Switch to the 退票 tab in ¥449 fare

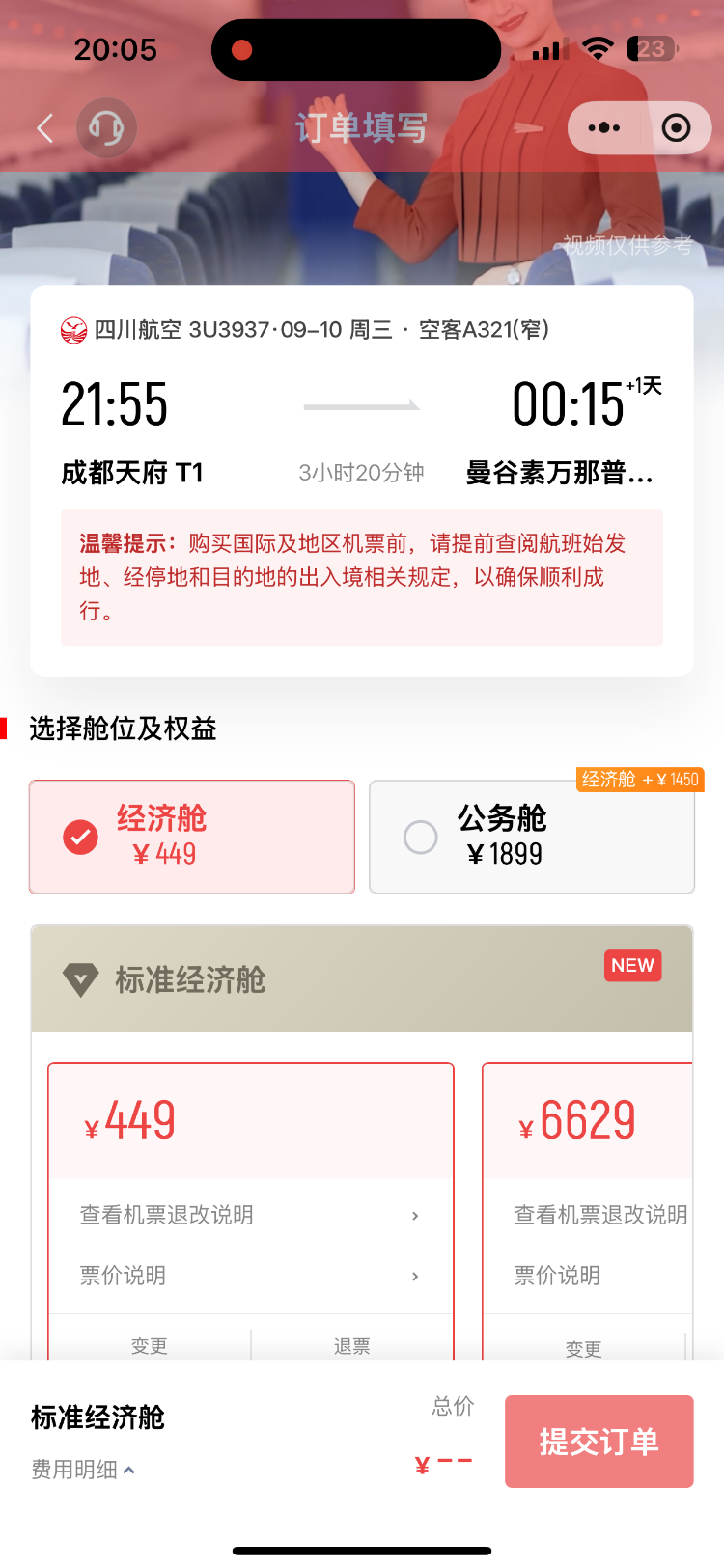pos(351,1345)
